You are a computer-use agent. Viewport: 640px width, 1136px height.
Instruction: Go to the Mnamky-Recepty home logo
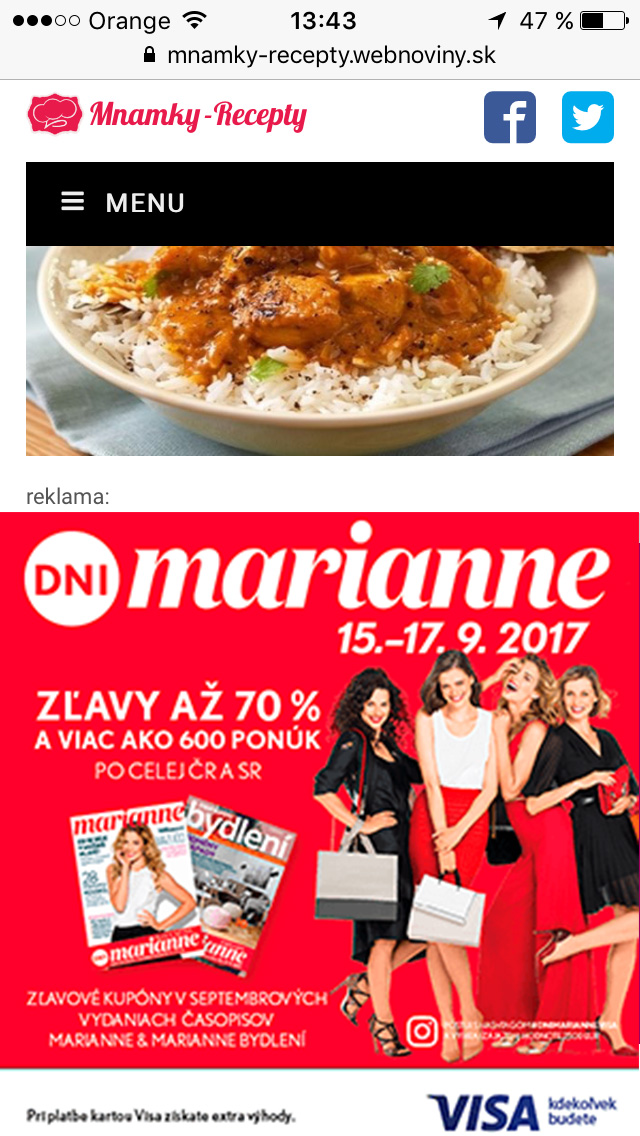click(x=167, y=114)
